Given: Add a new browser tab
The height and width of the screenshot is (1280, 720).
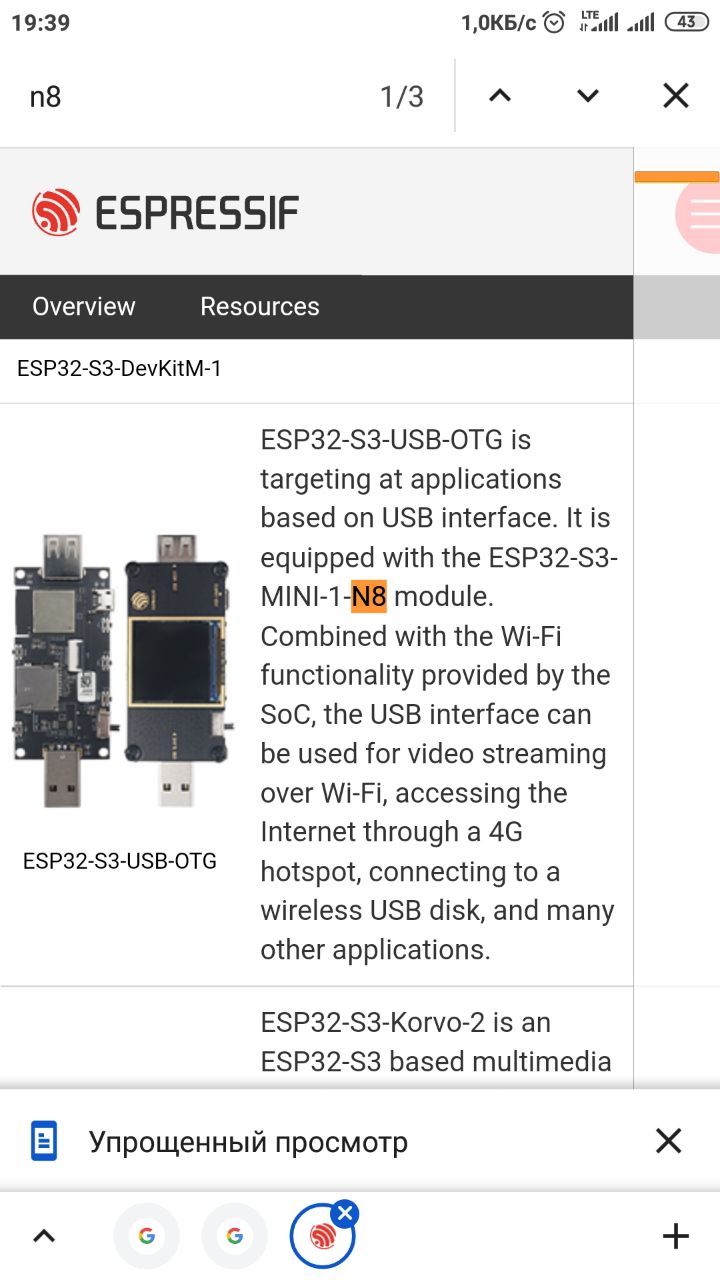Looking at the screenshot, I should click(x=676, y=1236).
